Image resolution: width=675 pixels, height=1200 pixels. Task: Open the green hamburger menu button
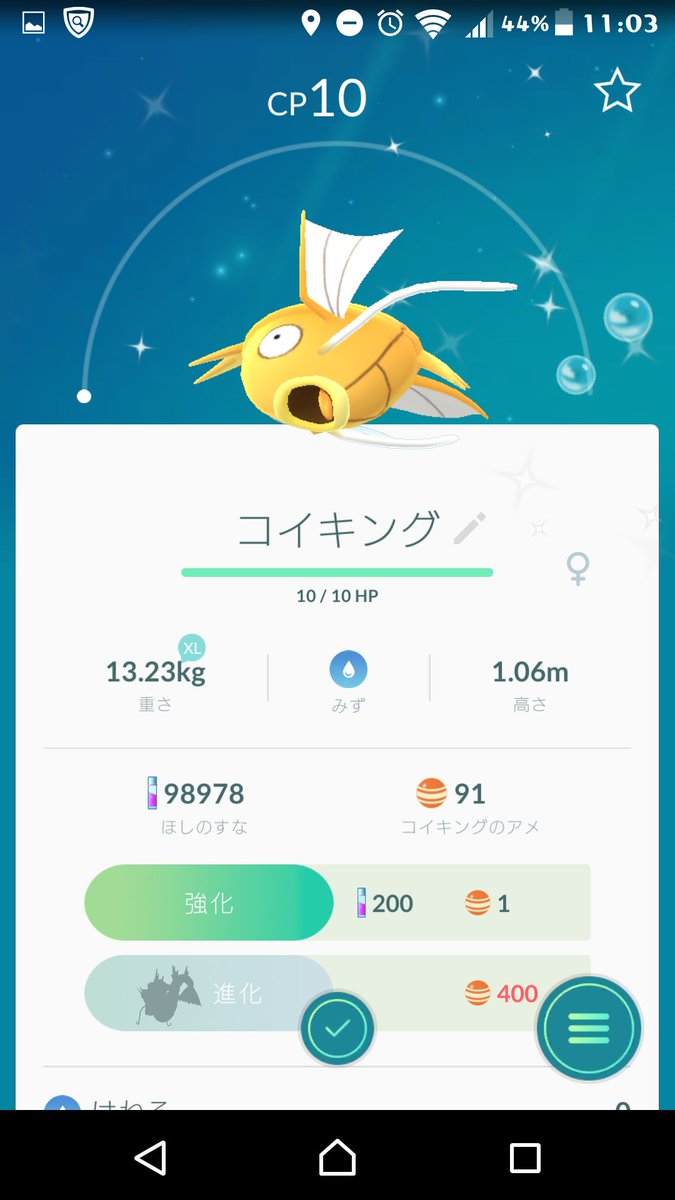point(589,1028)
